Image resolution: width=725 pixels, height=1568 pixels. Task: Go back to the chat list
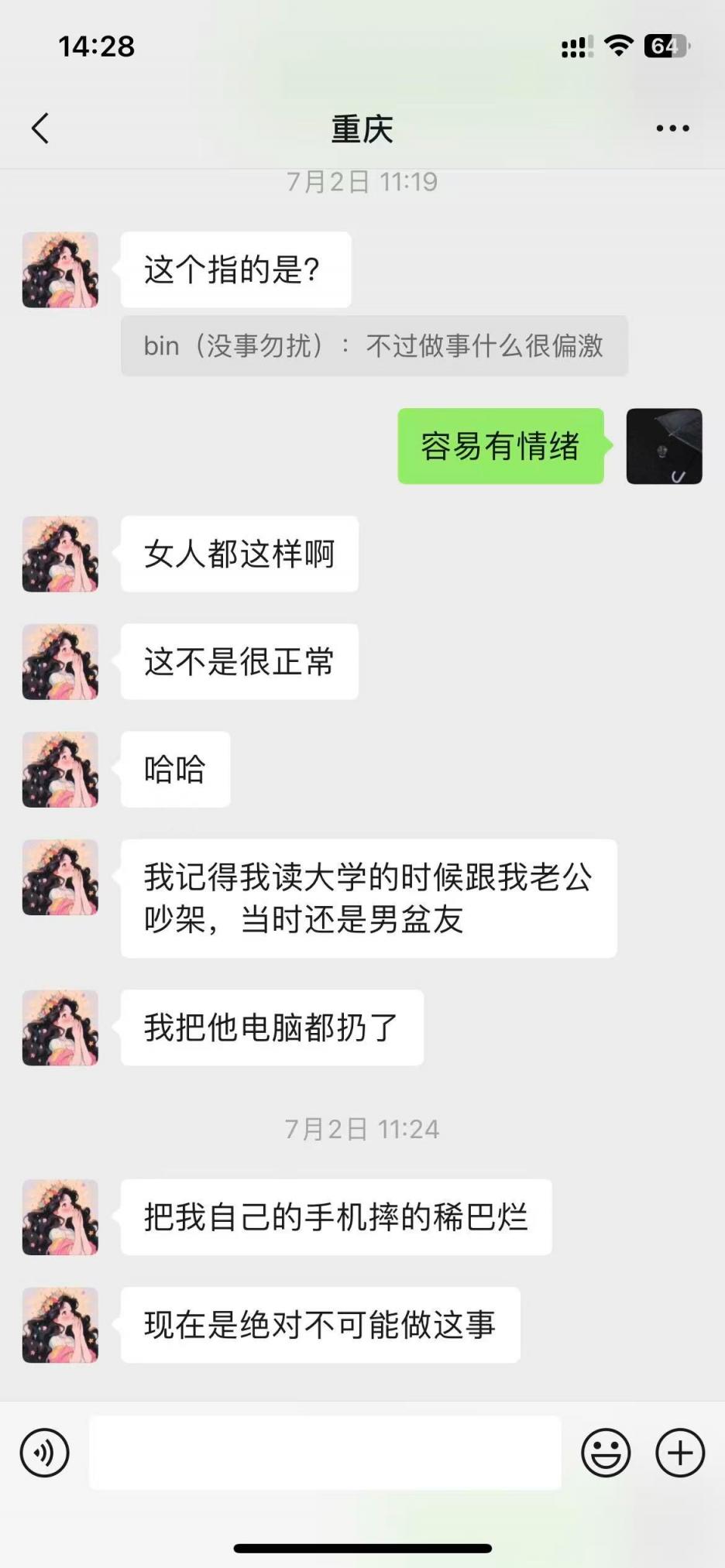(x=40, y=129)
